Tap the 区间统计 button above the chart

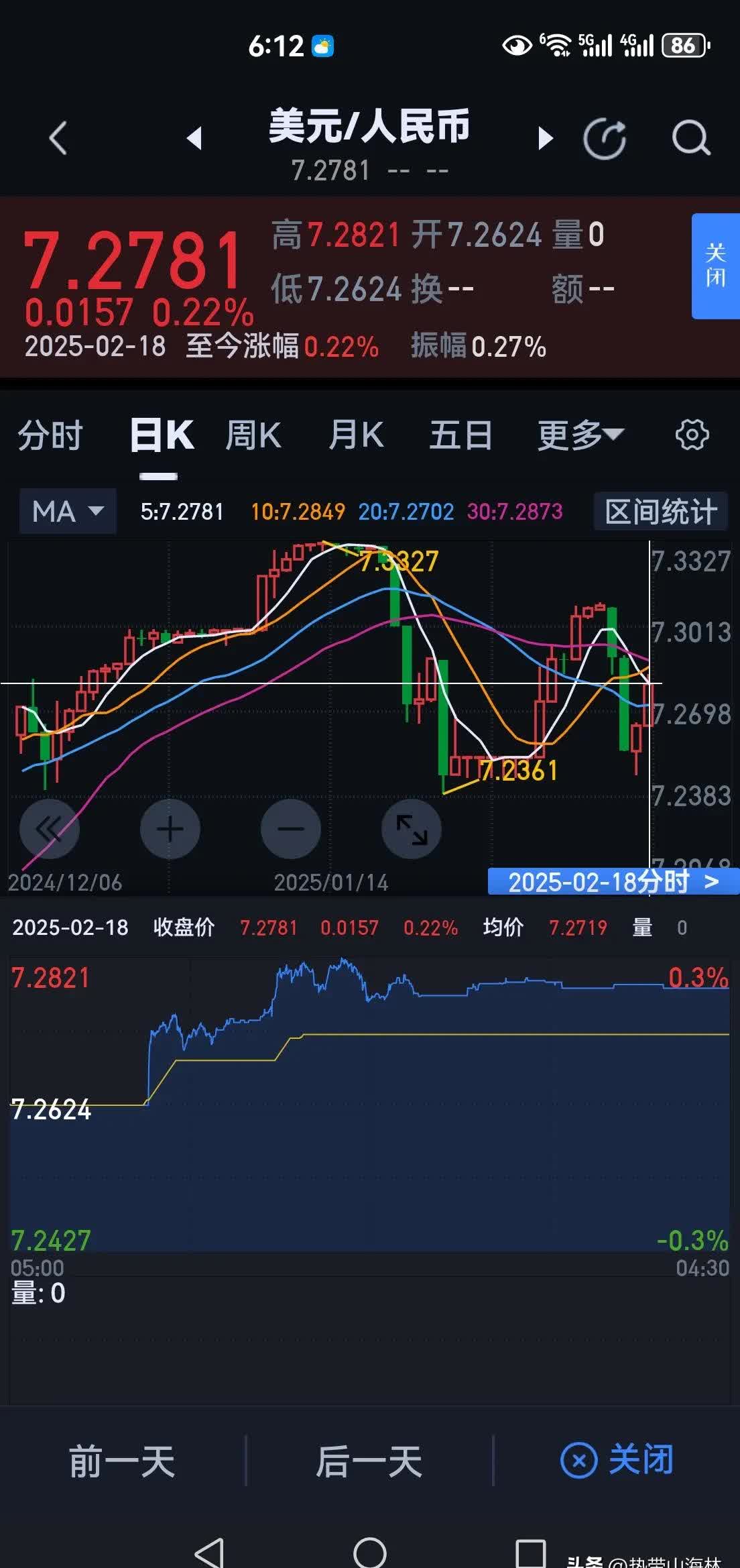pos(660,512)
